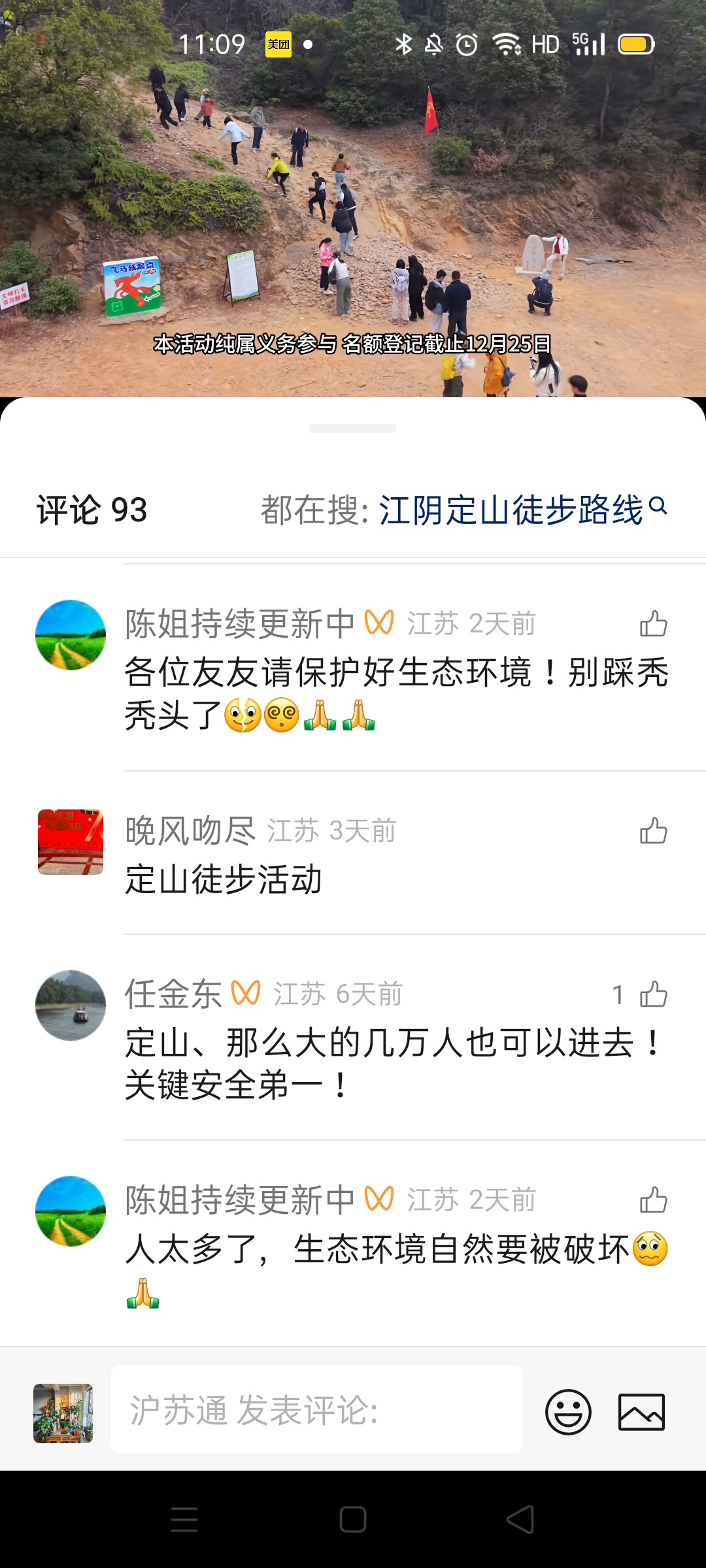Screen dimensions: 706x1568
Task: Open 晚风吻尽's profile avatar
Action: (x=71, y=842)
